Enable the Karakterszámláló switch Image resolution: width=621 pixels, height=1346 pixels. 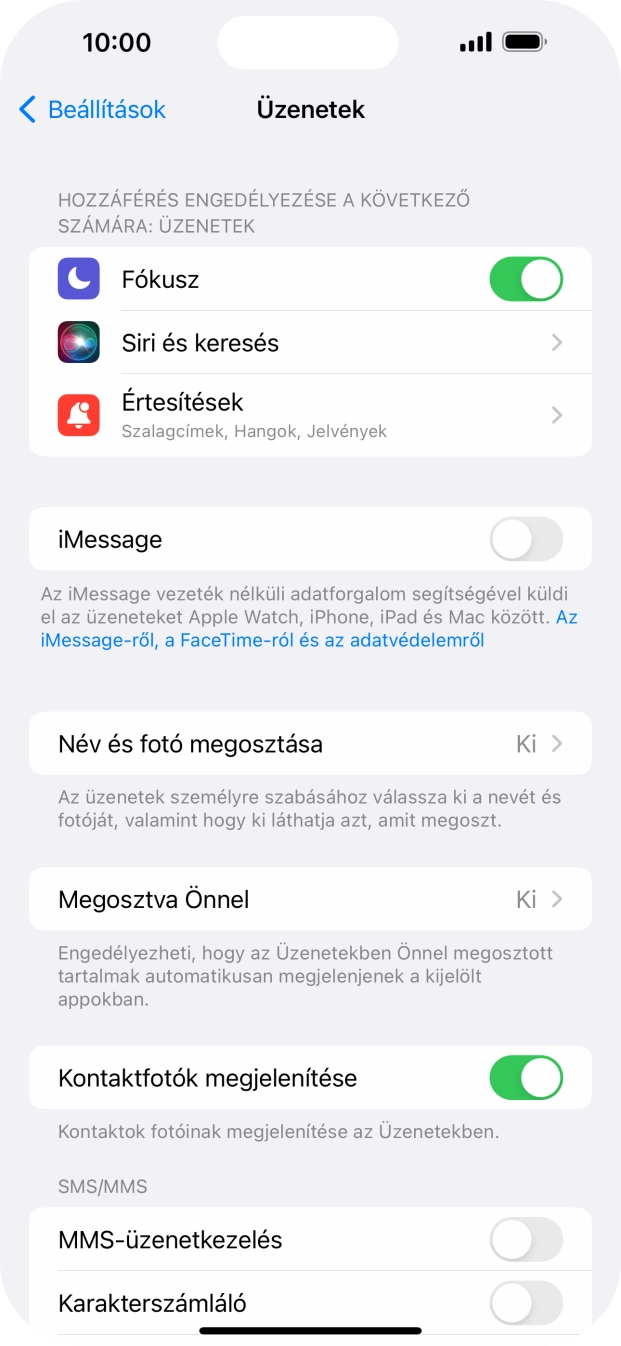(525, 1303)
